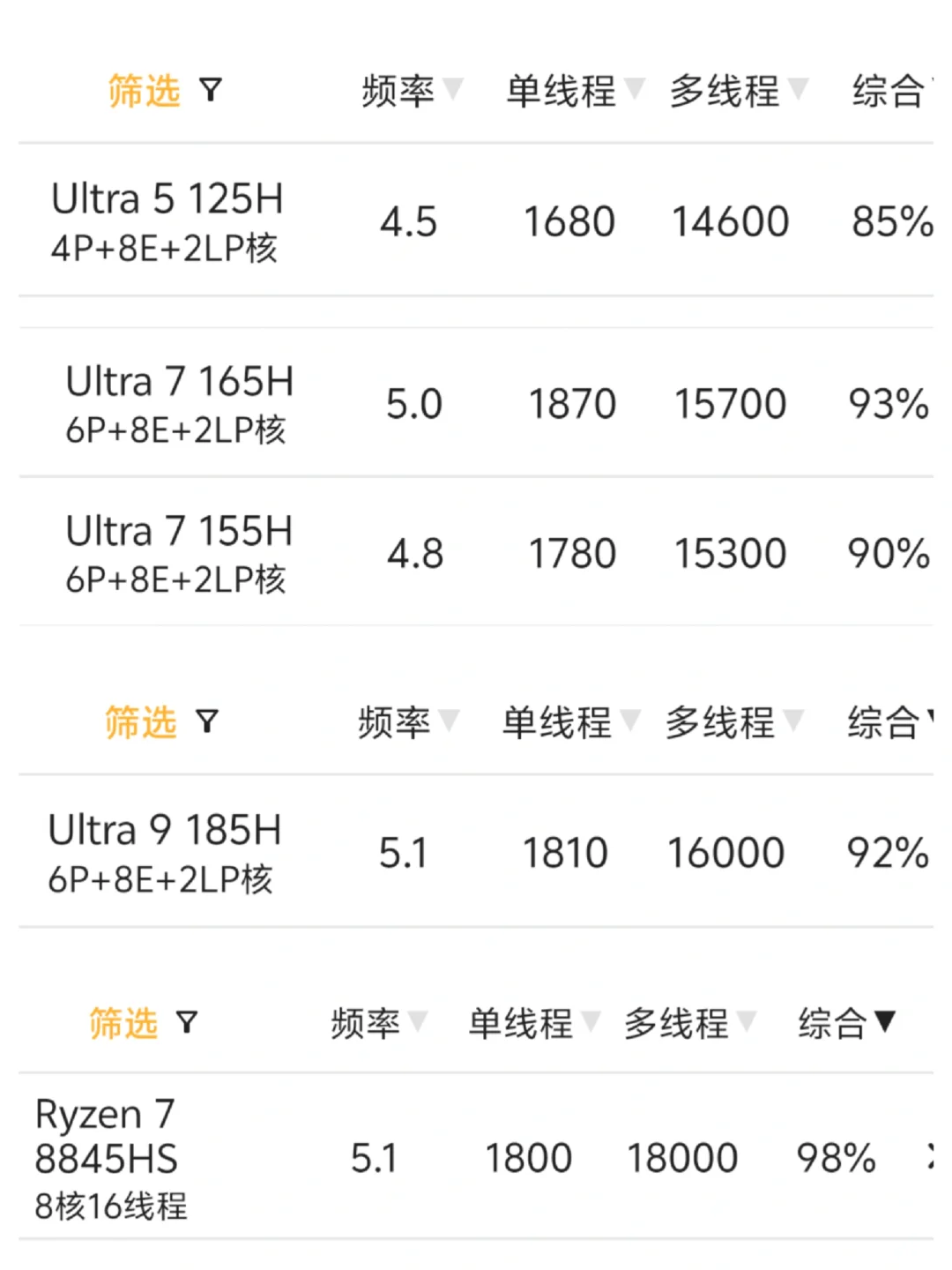
Task: Click the filter funnel icon in second table
Action: [206, 721]
